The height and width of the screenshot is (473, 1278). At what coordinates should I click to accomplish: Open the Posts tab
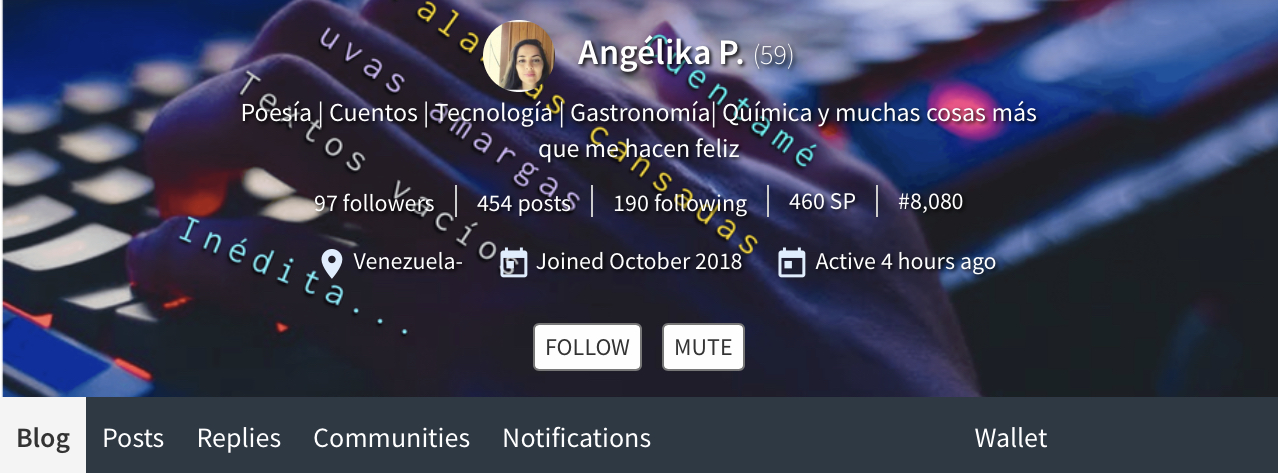(x=133, y=437)
